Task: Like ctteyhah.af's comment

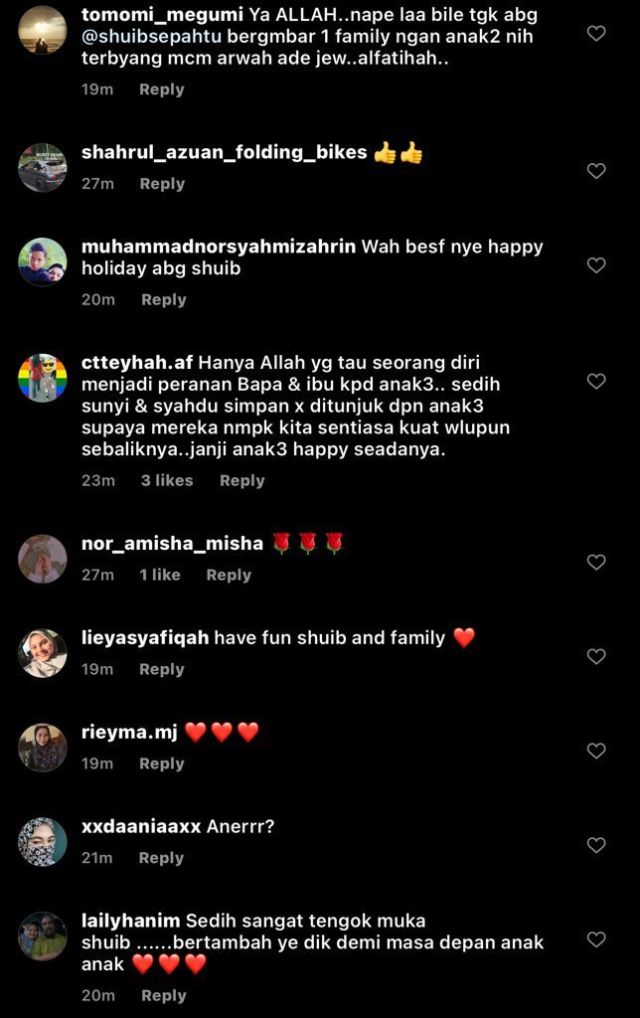Action: tap(596, 381)
